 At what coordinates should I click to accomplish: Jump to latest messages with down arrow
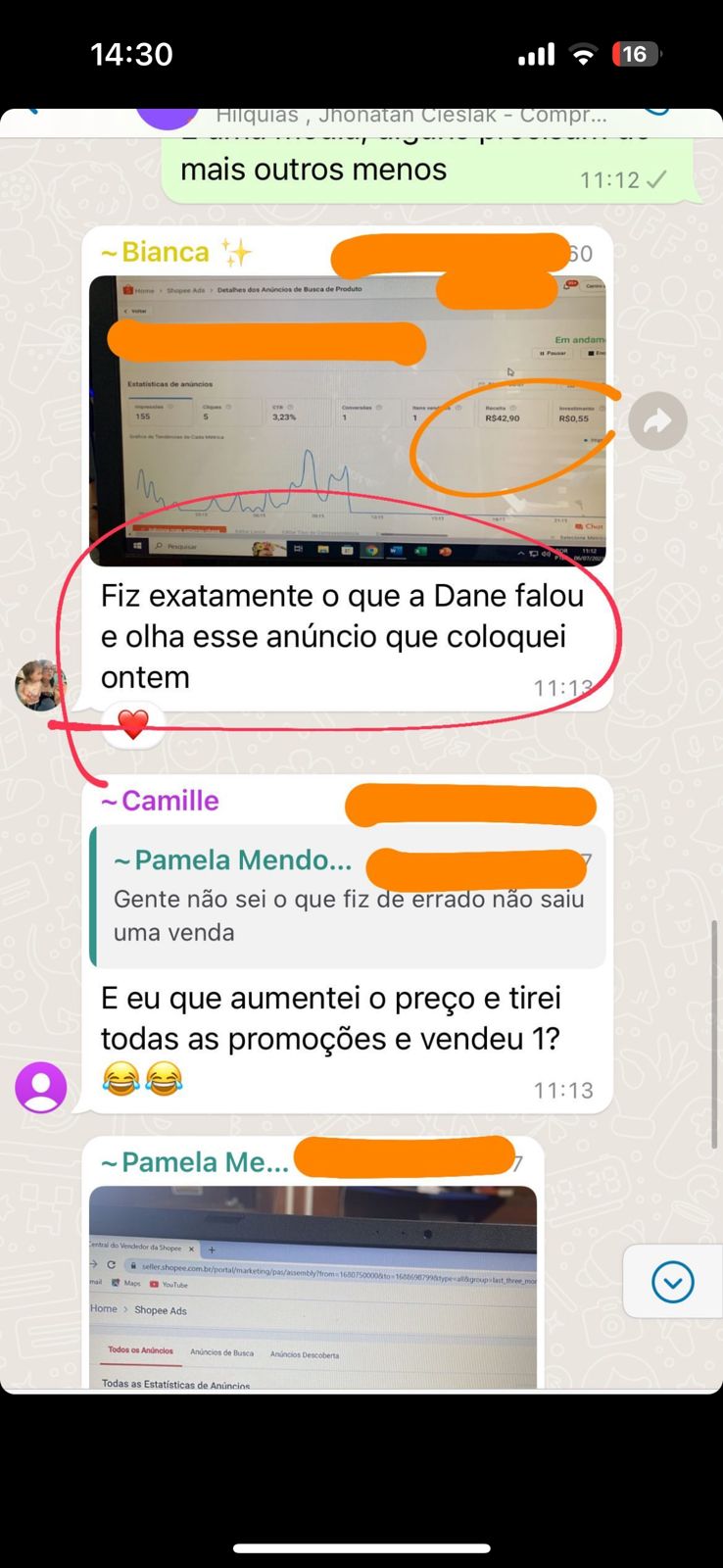[x=672, y=1282]
